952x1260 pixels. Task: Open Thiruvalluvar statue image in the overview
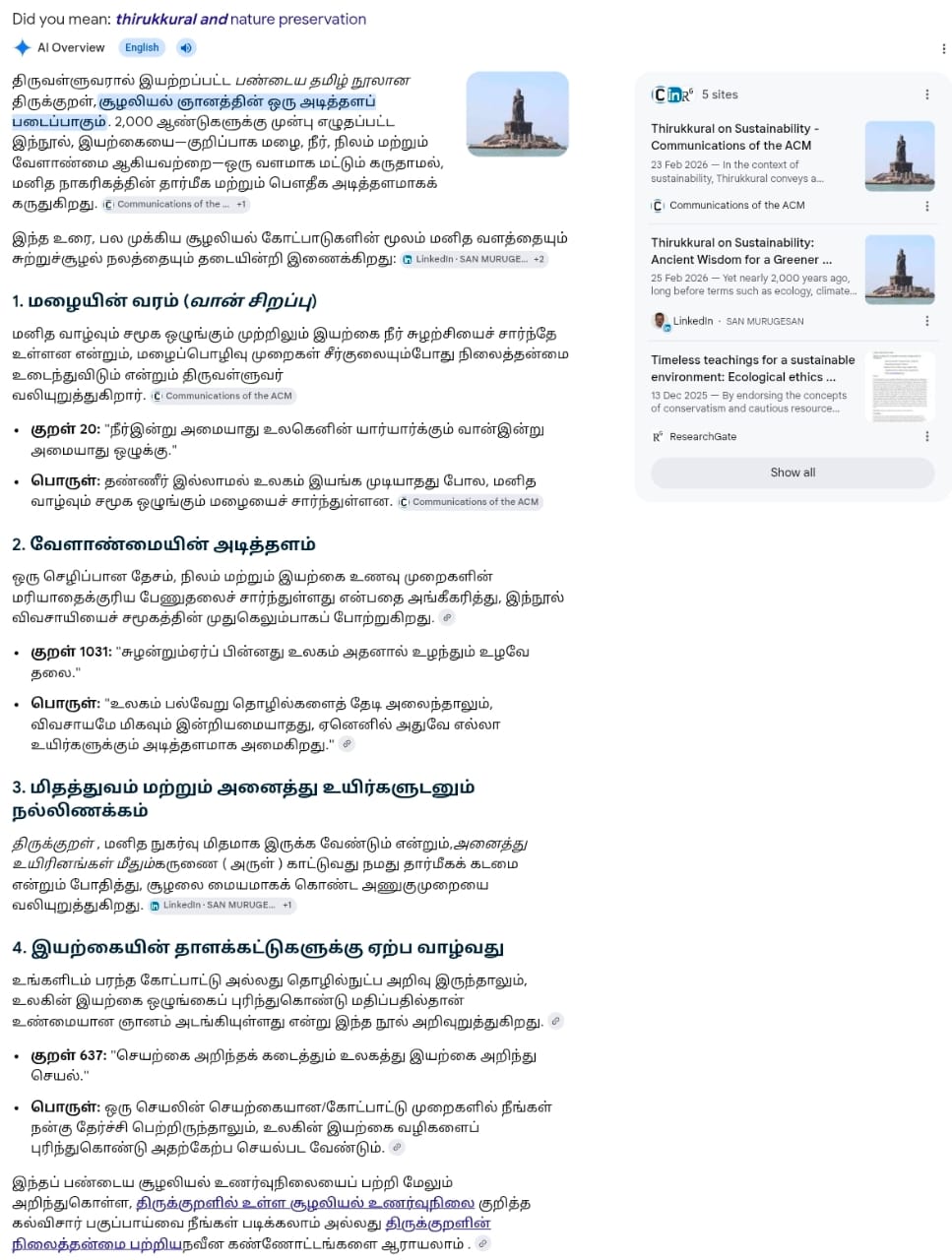tap(517, 113)
